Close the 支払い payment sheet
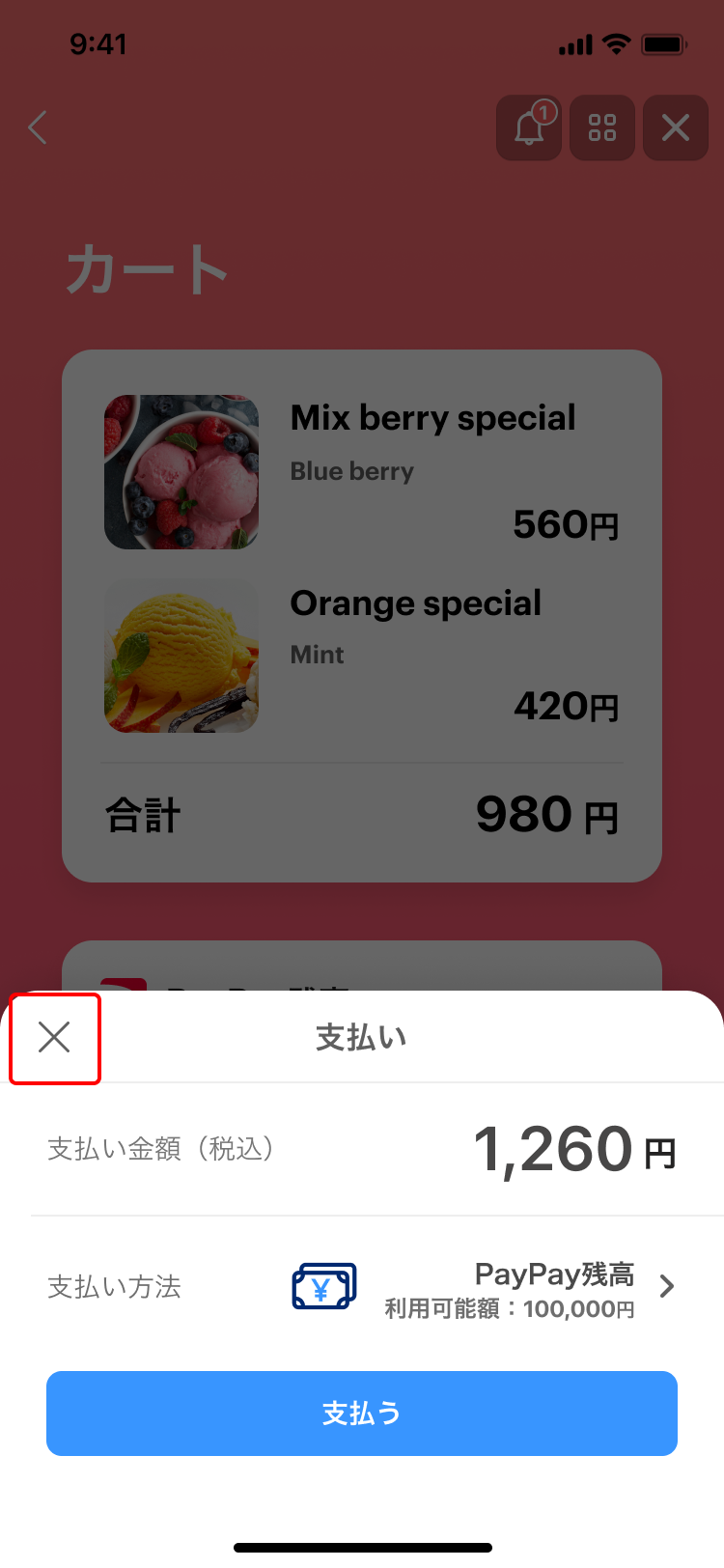This screenshot has width=724, height=1568. [54, 1038]
